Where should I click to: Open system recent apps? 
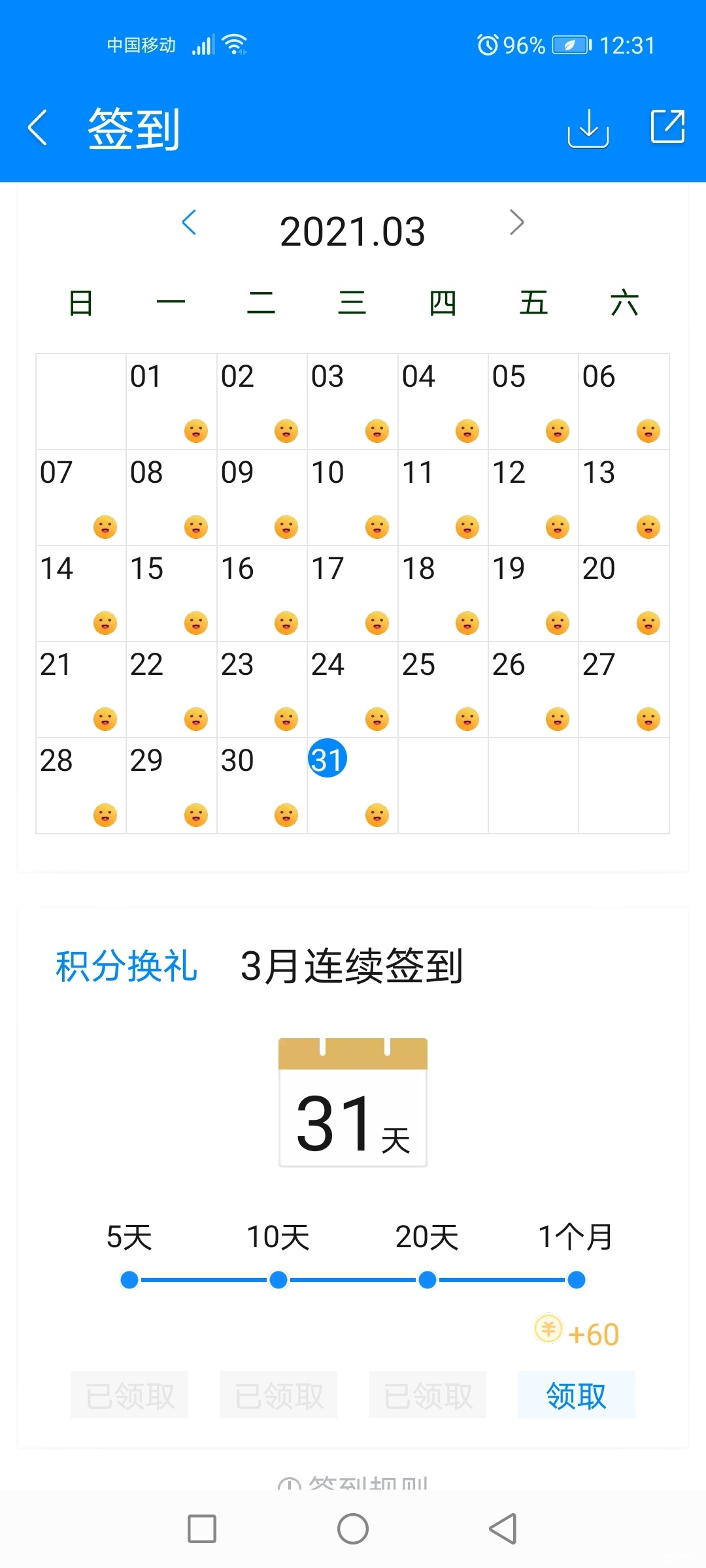pyautogui.click(x=202, y=1529)
